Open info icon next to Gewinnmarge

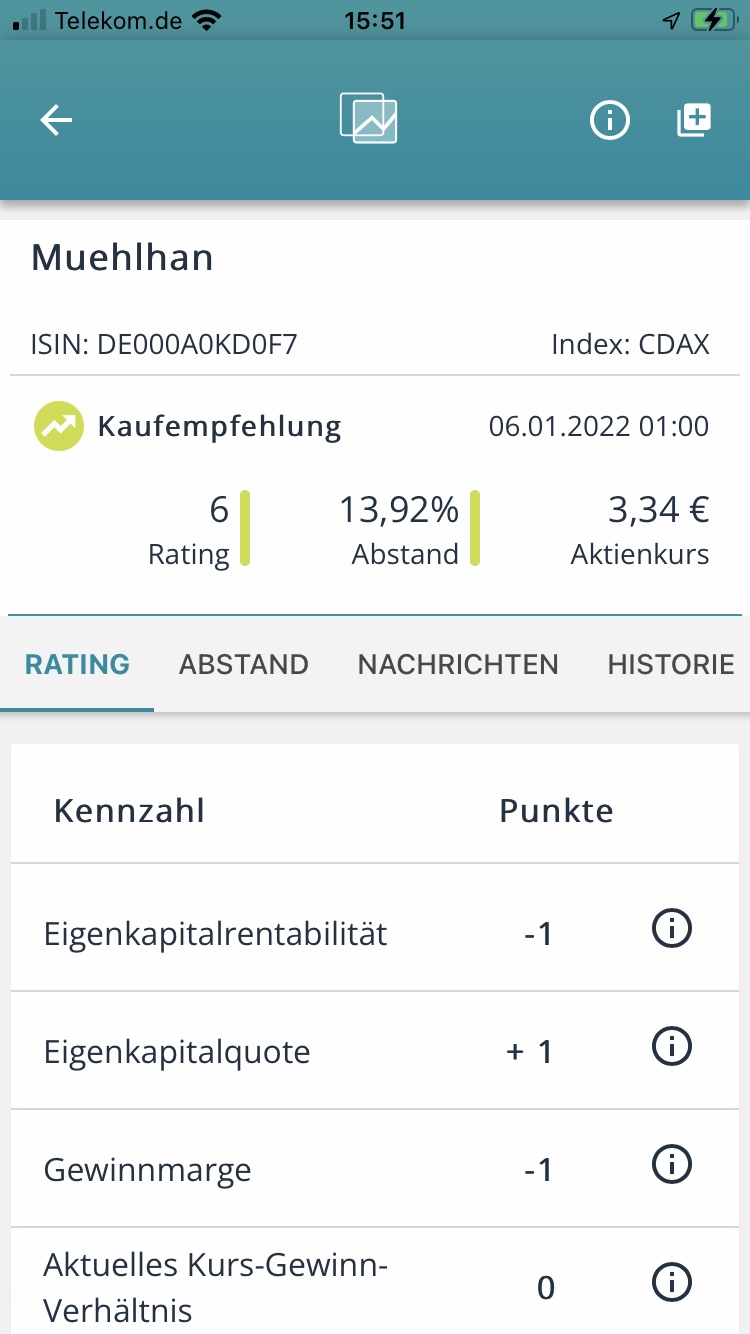[672, 1164]
